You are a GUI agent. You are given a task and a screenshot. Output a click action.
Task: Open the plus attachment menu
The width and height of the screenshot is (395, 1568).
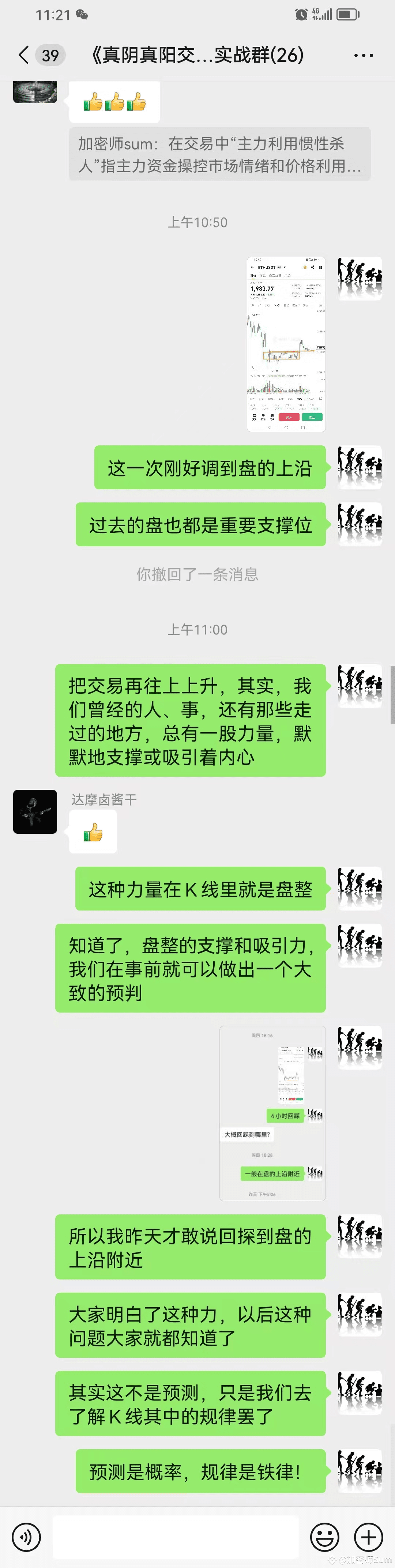[x=368, y=1536]
